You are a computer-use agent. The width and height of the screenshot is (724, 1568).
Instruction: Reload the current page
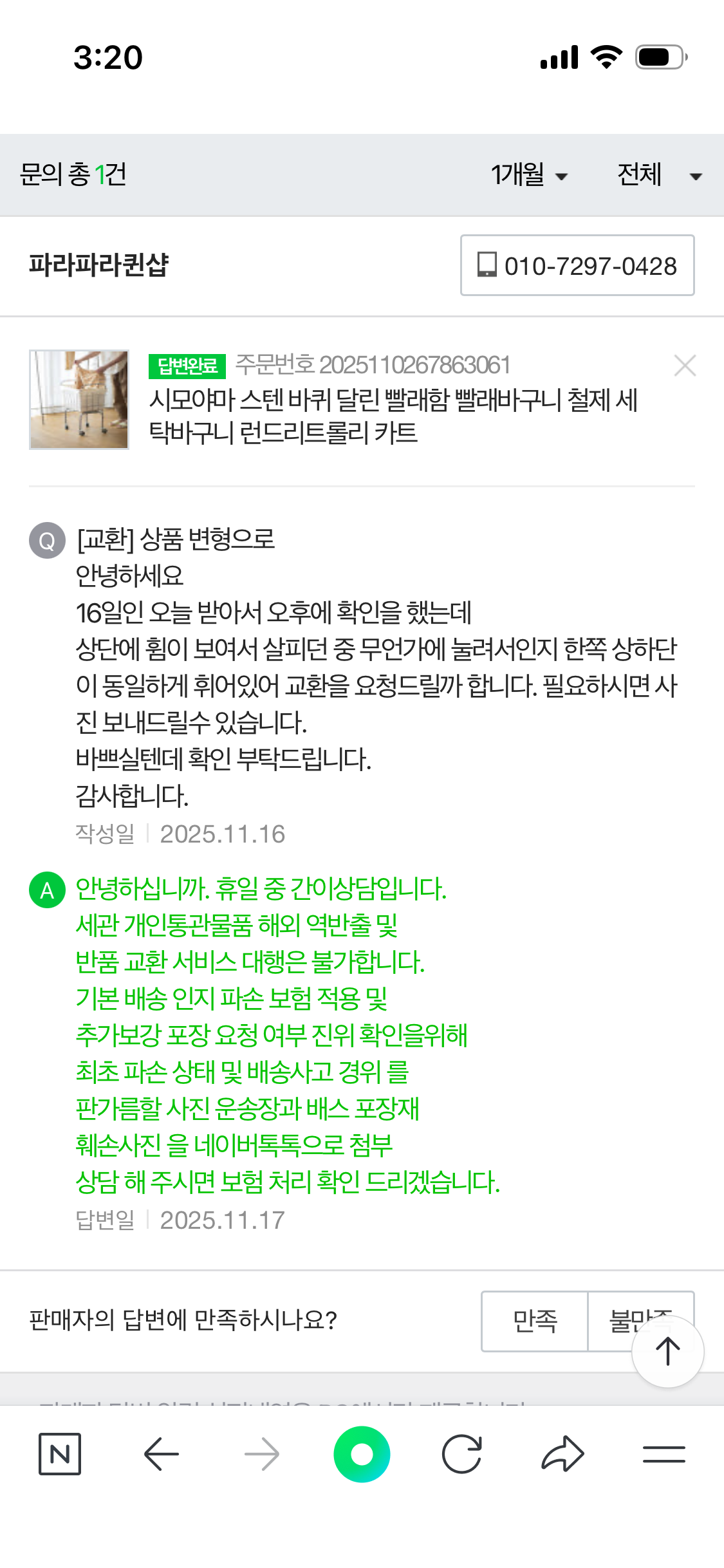coord(461,1453)
